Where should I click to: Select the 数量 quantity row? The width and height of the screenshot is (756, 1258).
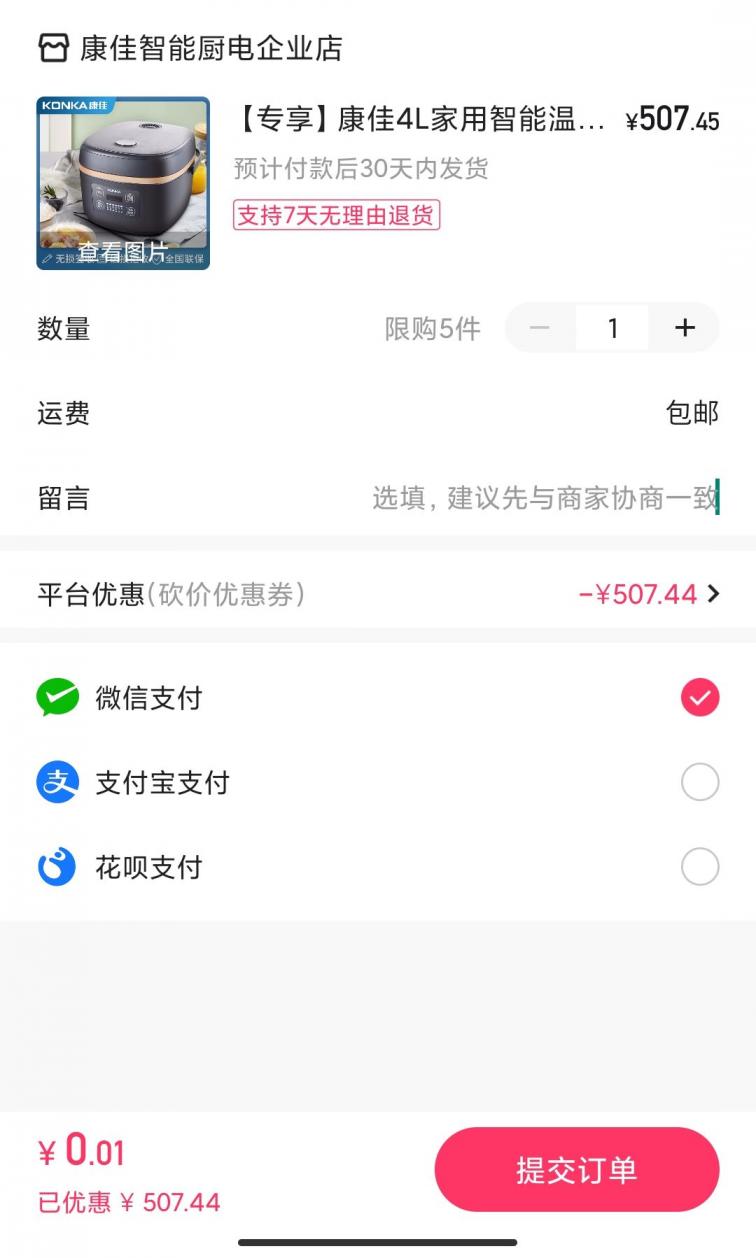[x=65, y=328]
